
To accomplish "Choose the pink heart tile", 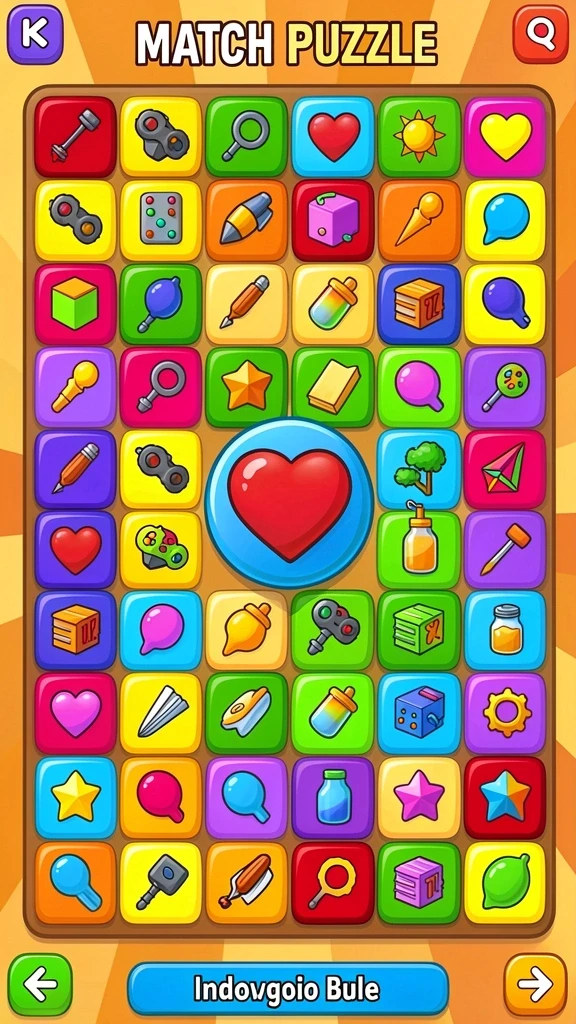I will point(76,713).
